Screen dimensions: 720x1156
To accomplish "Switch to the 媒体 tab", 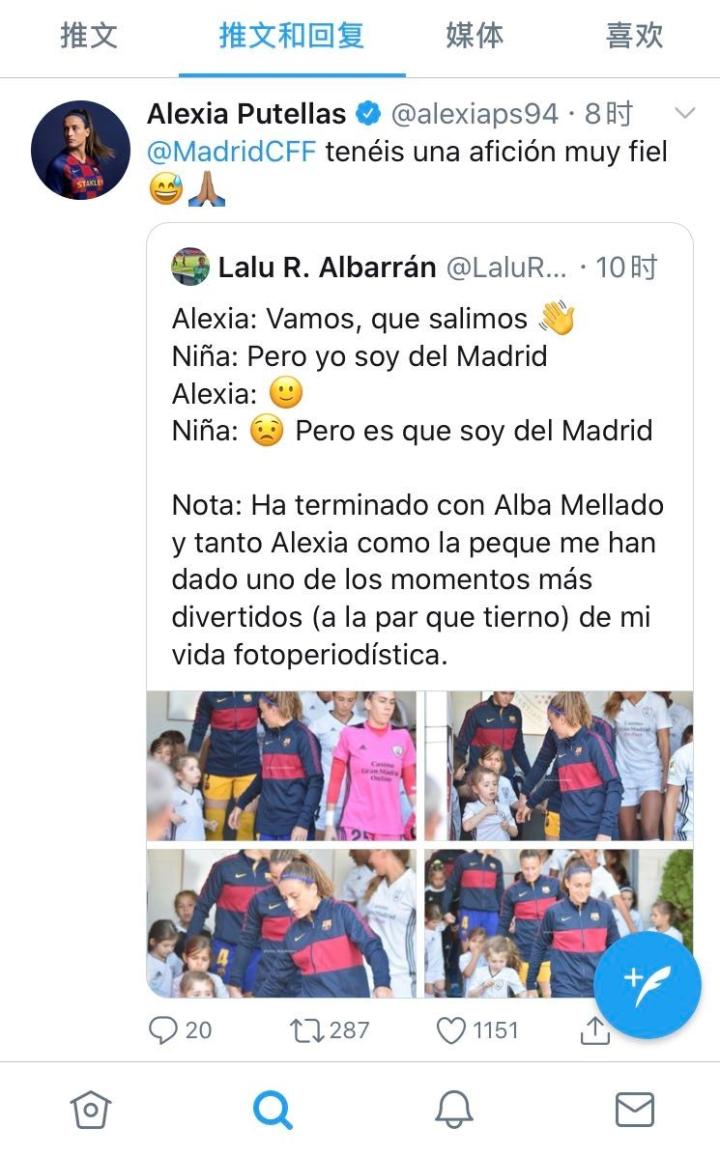I will (474, 37).
